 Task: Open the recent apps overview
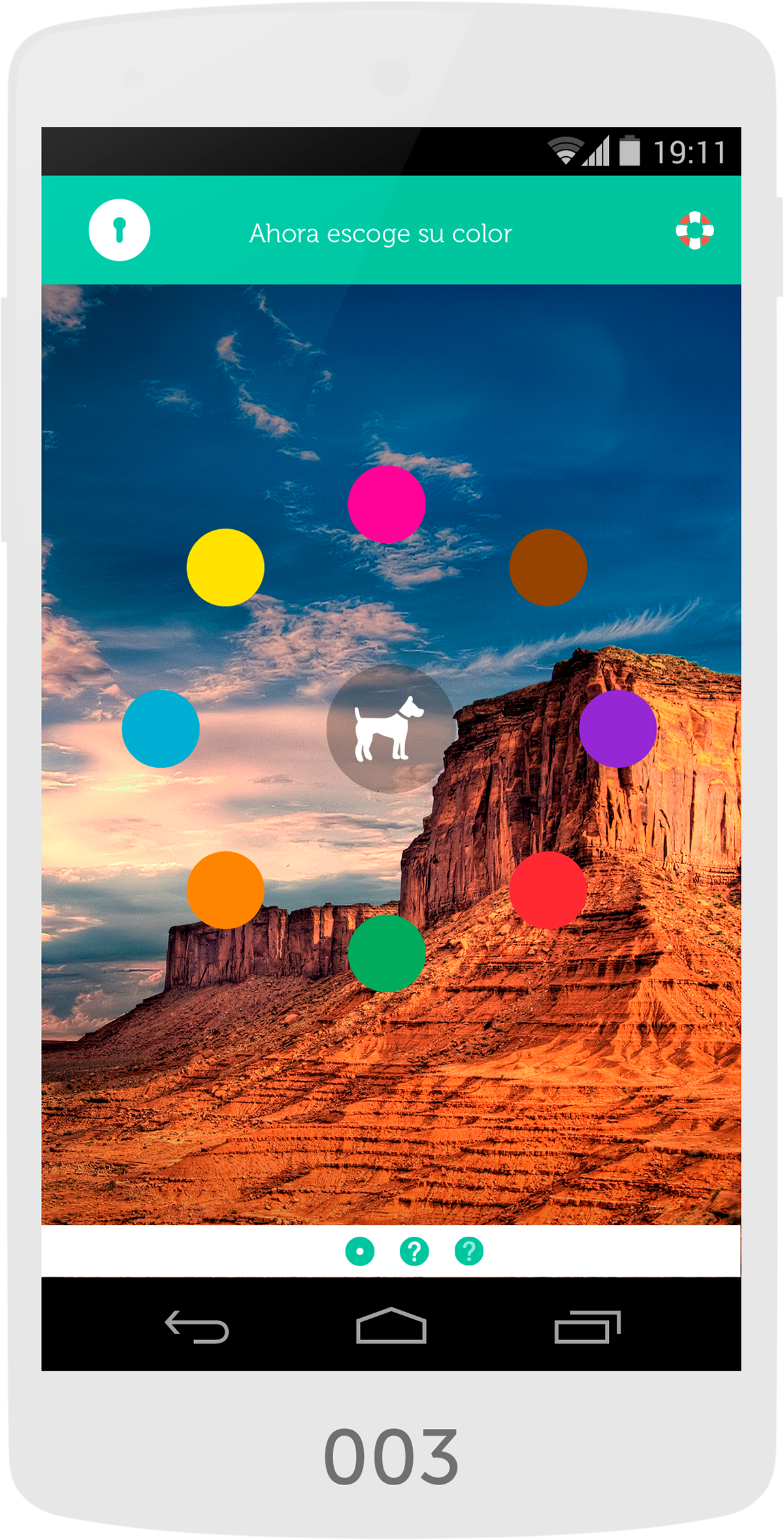[x=587, y=1327]
